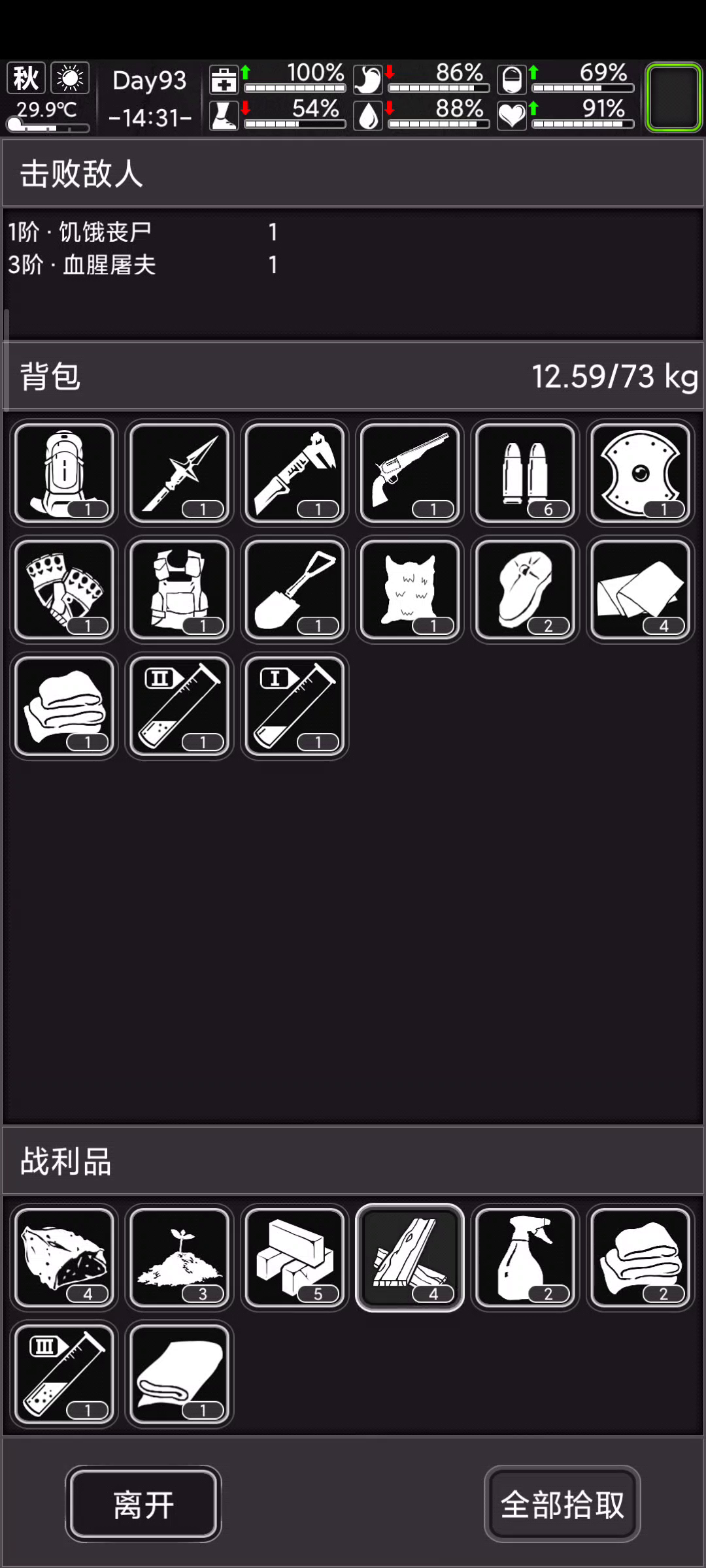Screen dimensions: 706x1568
Task: Select the wood planks loot item
Action: tap(410, 1258)
